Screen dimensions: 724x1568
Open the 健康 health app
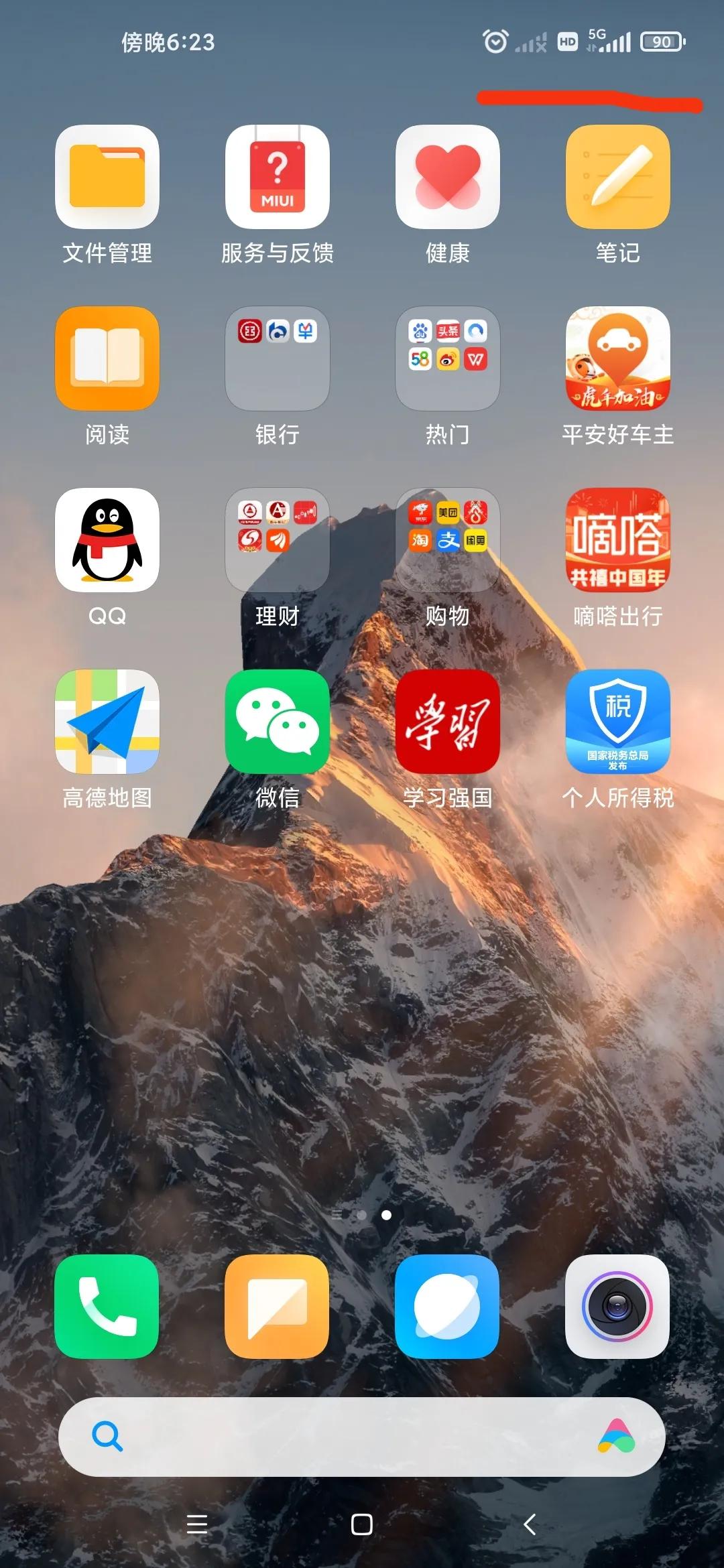(x=447, y=177)
